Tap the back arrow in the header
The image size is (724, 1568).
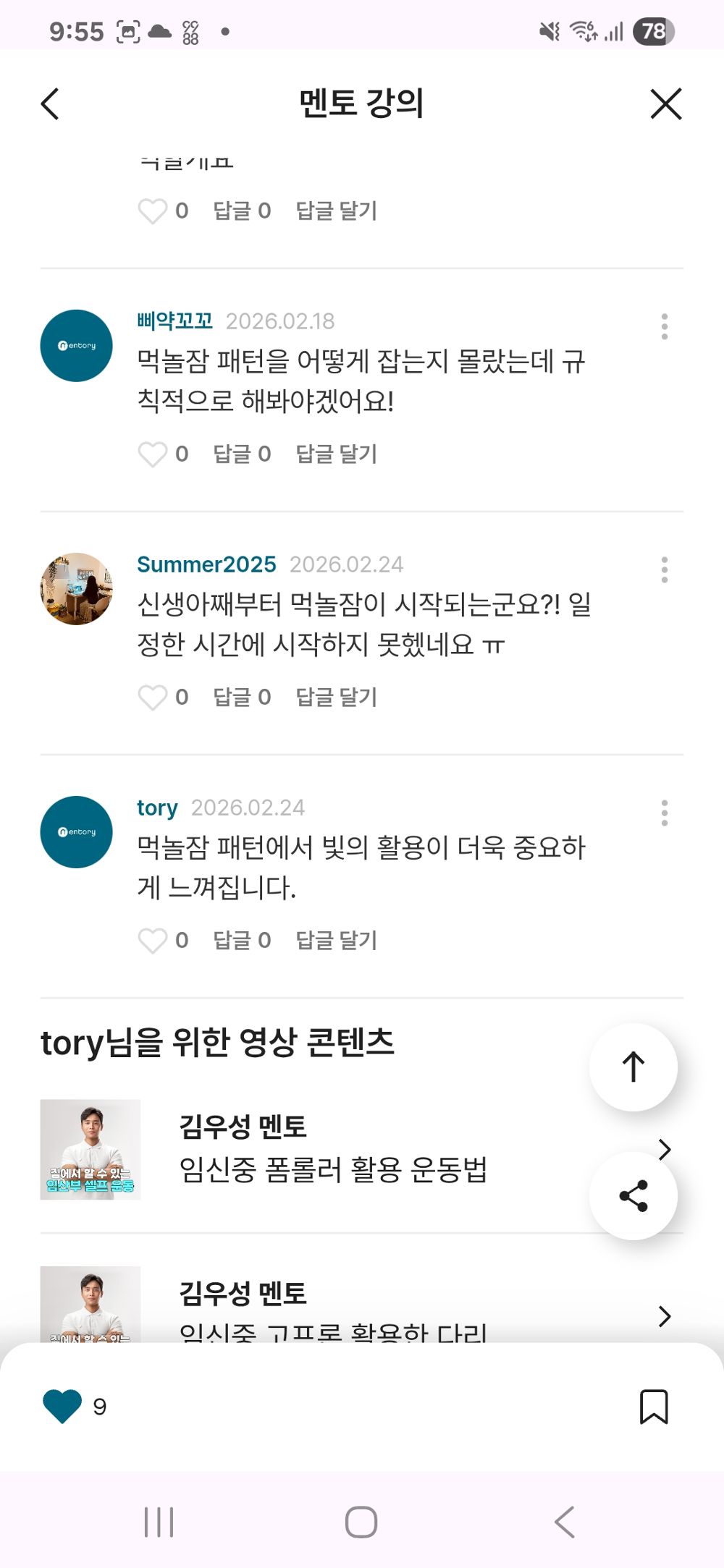click(49, 104)
